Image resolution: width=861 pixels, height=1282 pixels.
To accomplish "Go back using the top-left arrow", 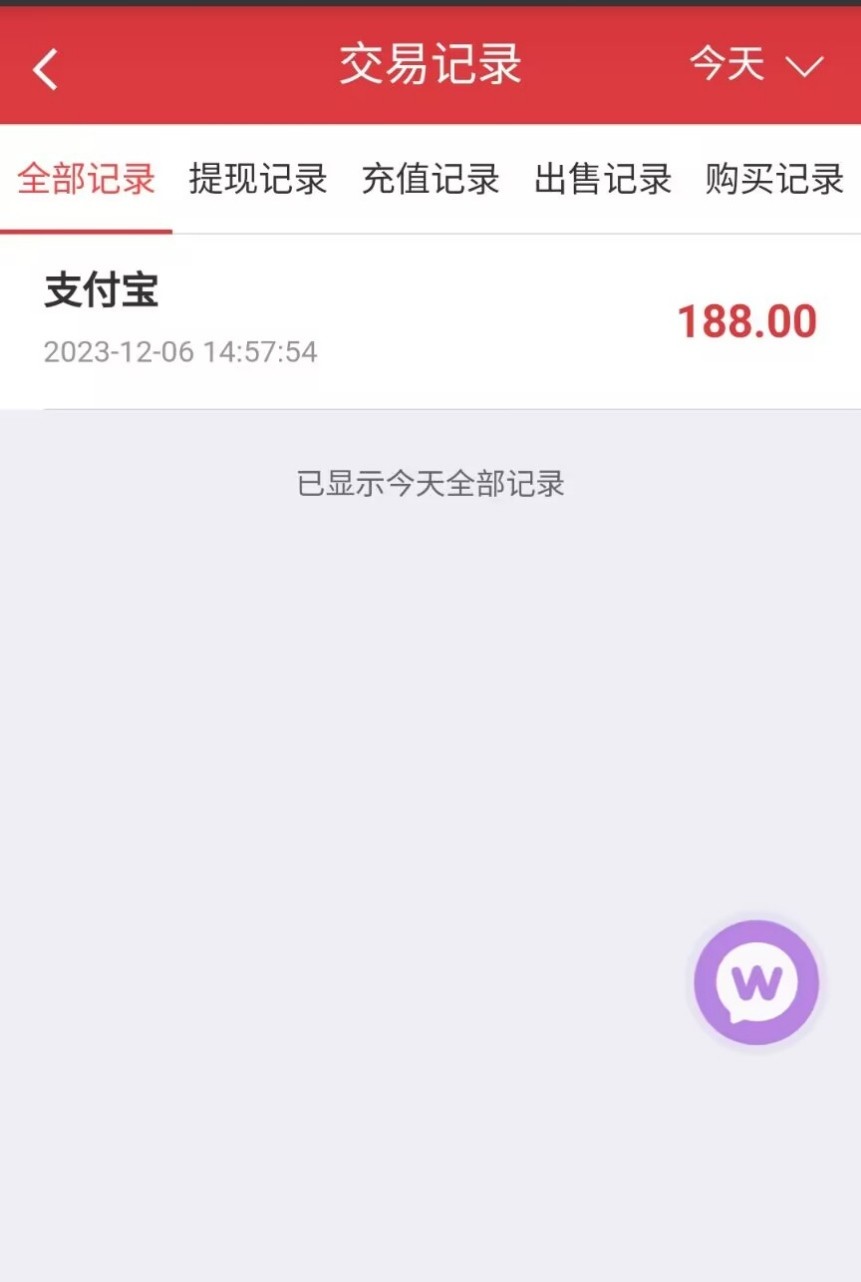I will click(x=45, y=69).
